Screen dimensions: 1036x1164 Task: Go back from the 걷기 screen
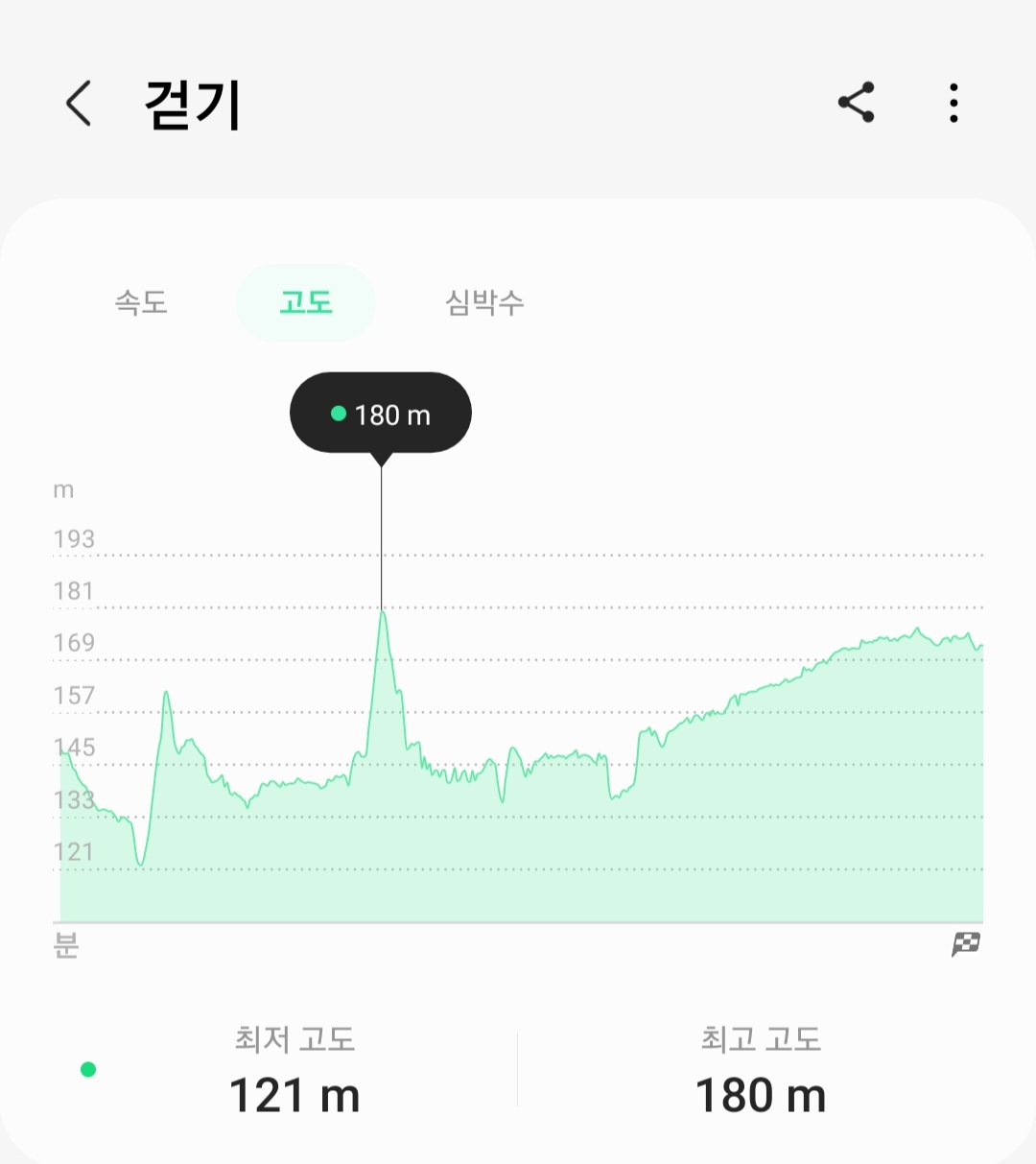(79, 103)
